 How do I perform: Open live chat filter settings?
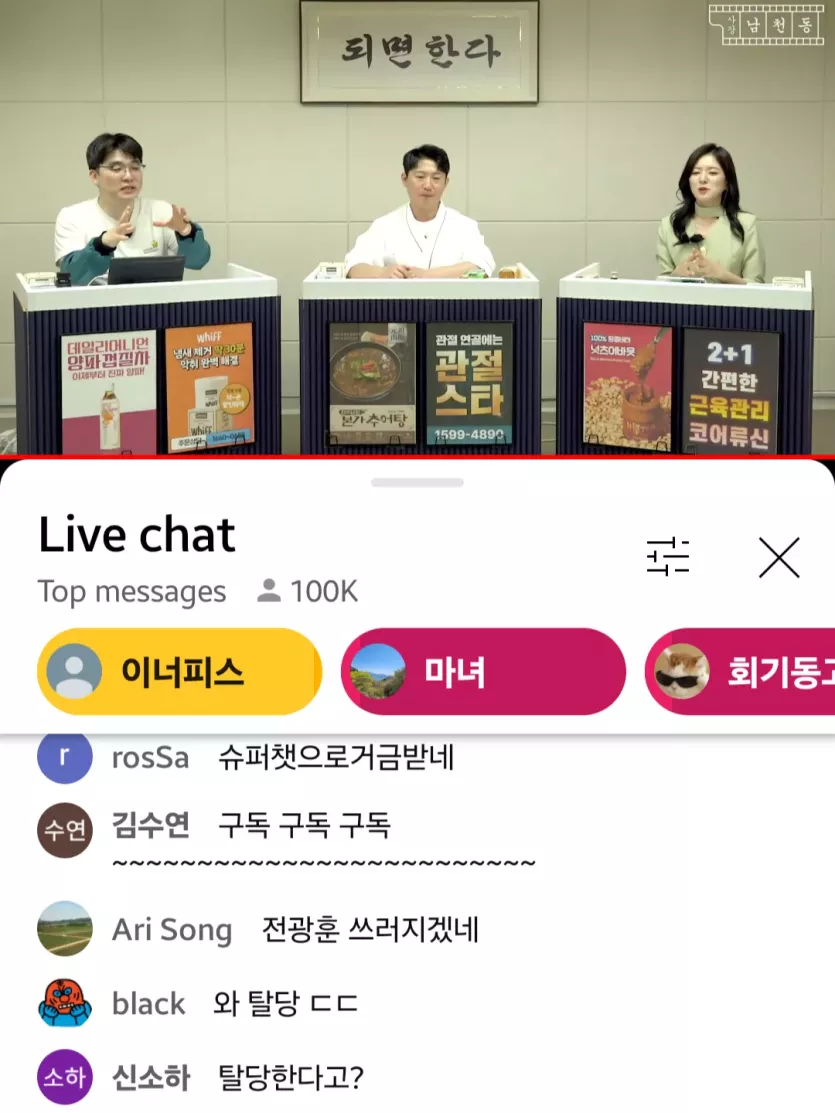click(668, 557)
